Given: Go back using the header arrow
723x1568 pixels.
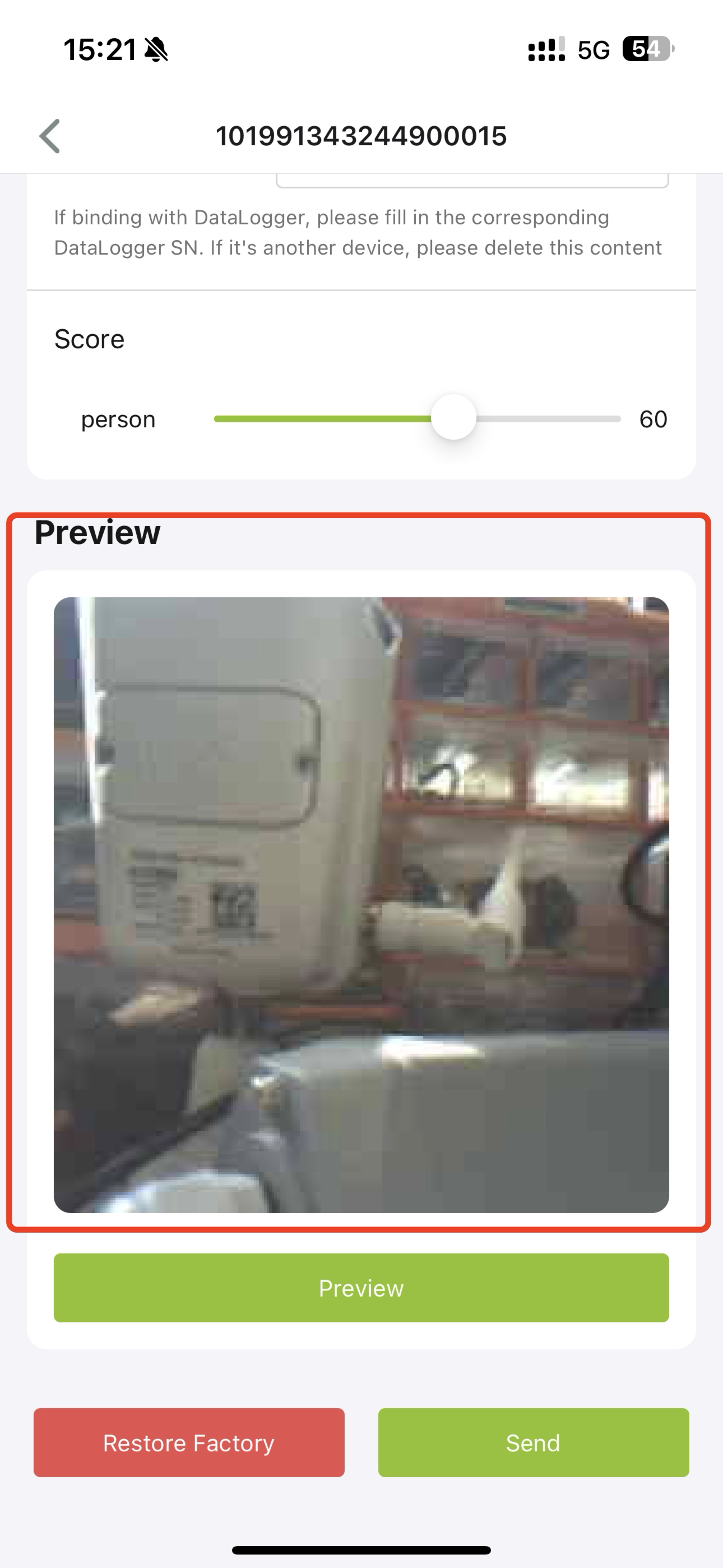Looking at the screenshot, I should (x=50, y=136).
